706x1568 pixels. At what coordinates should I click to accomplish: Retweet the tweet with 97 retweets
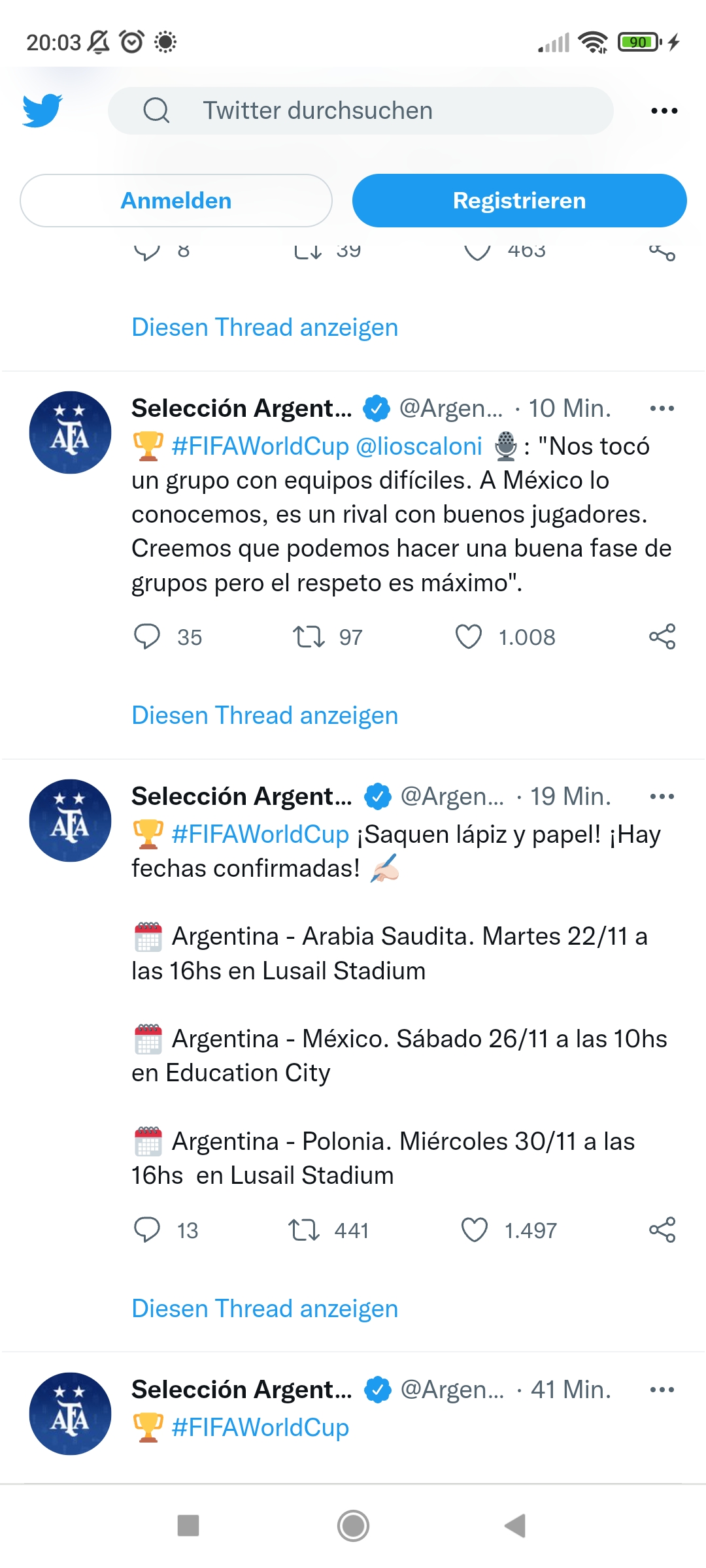point(309,636)
